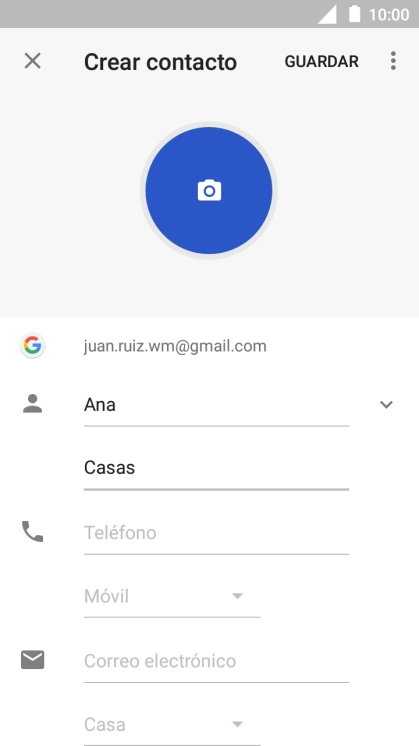Focus the Correo electrónico field
419x746 pixels.
[216, 661]
